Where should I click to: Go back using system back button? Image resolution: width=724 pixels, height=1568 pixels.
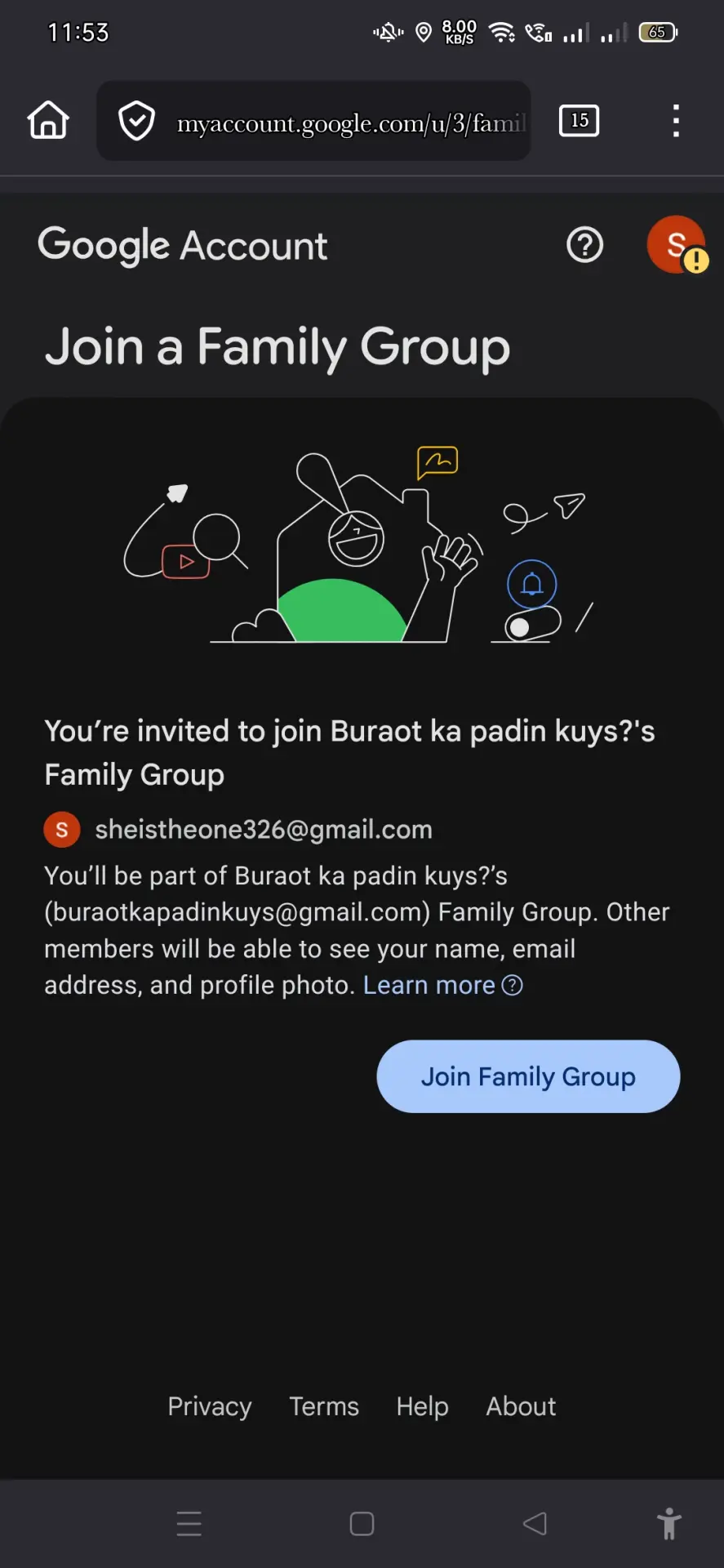pos(535,1524)
